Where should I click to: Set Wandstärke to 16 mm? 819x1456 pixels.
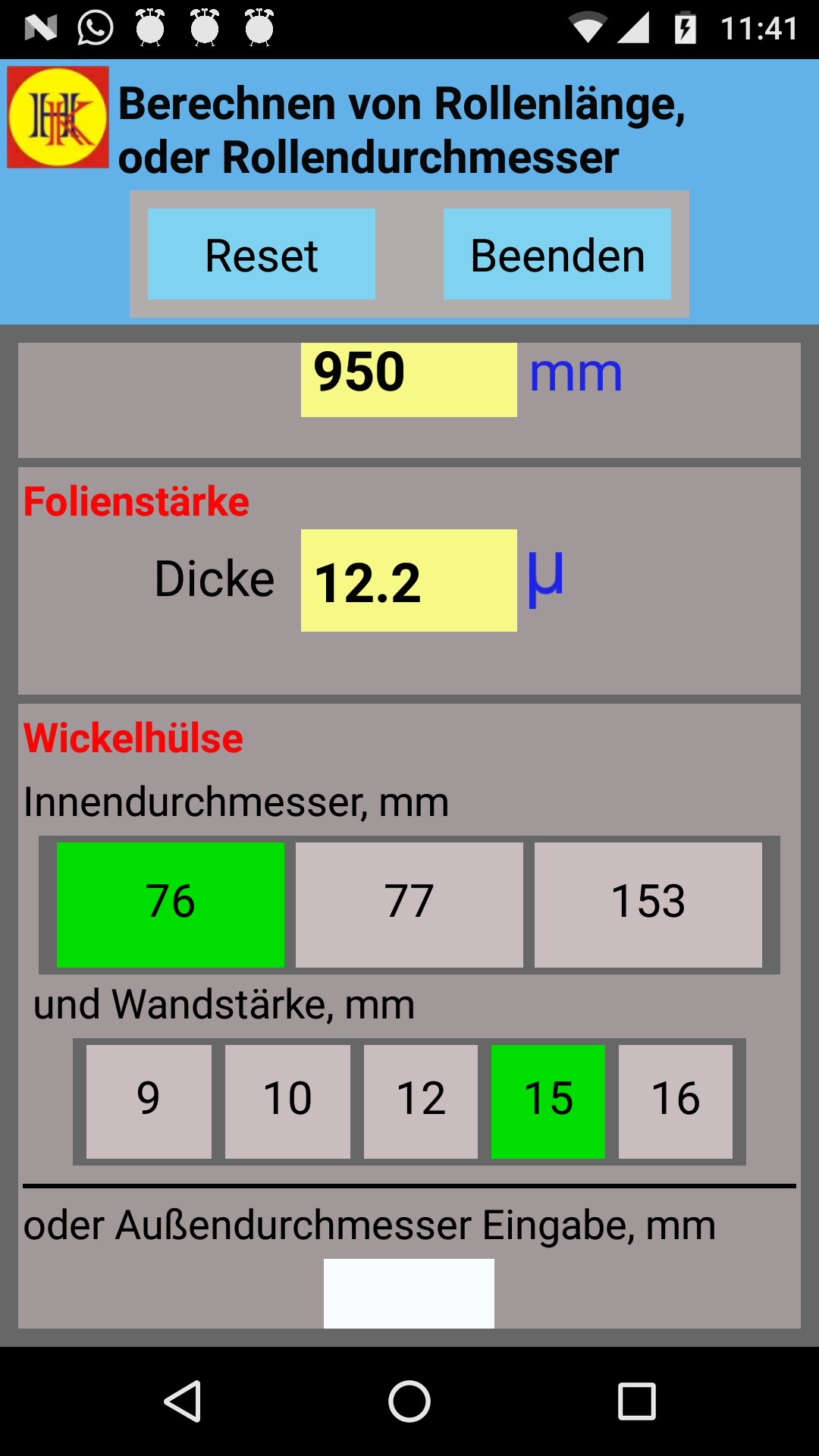pos(676,1101)
